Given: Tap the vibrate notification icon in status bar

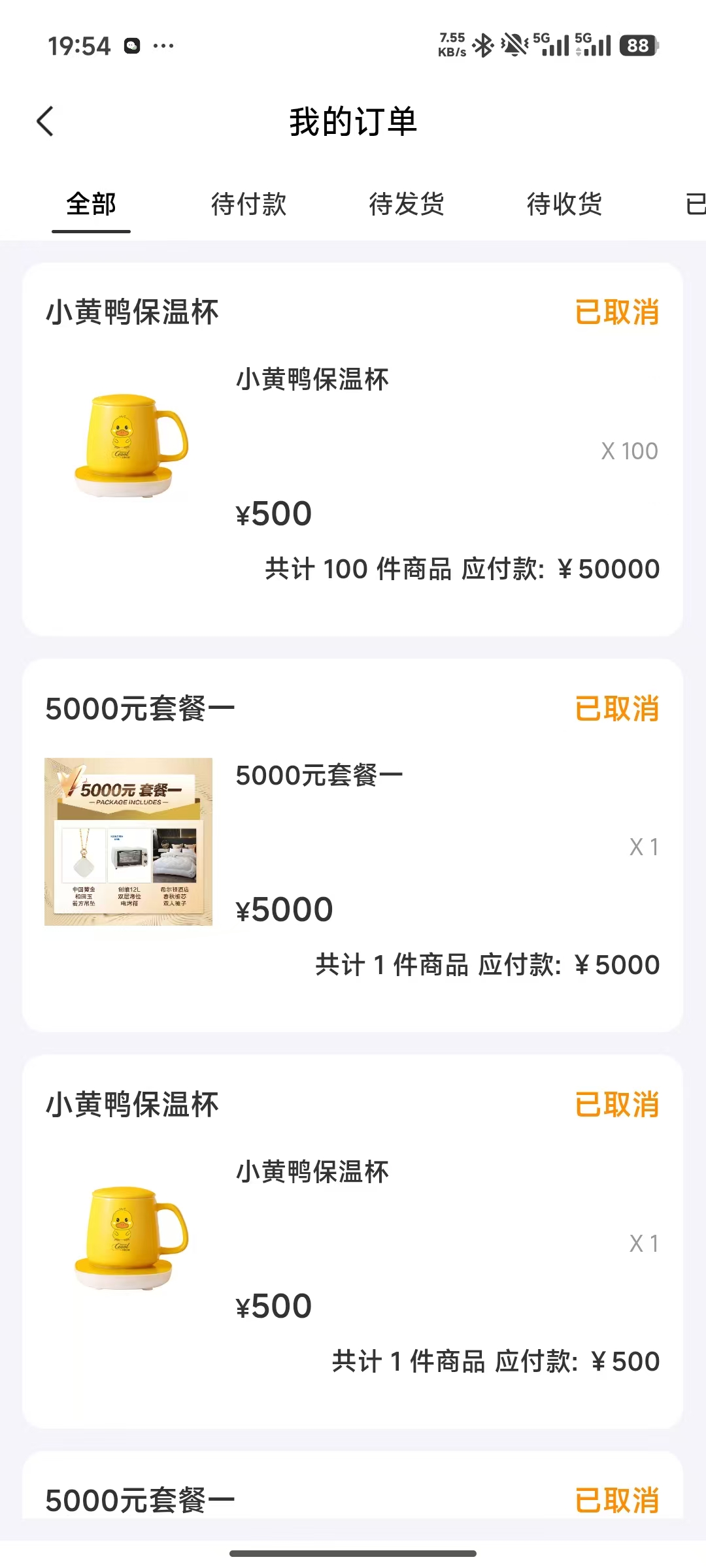Looking at the screenshot, I should coord(516,44).
